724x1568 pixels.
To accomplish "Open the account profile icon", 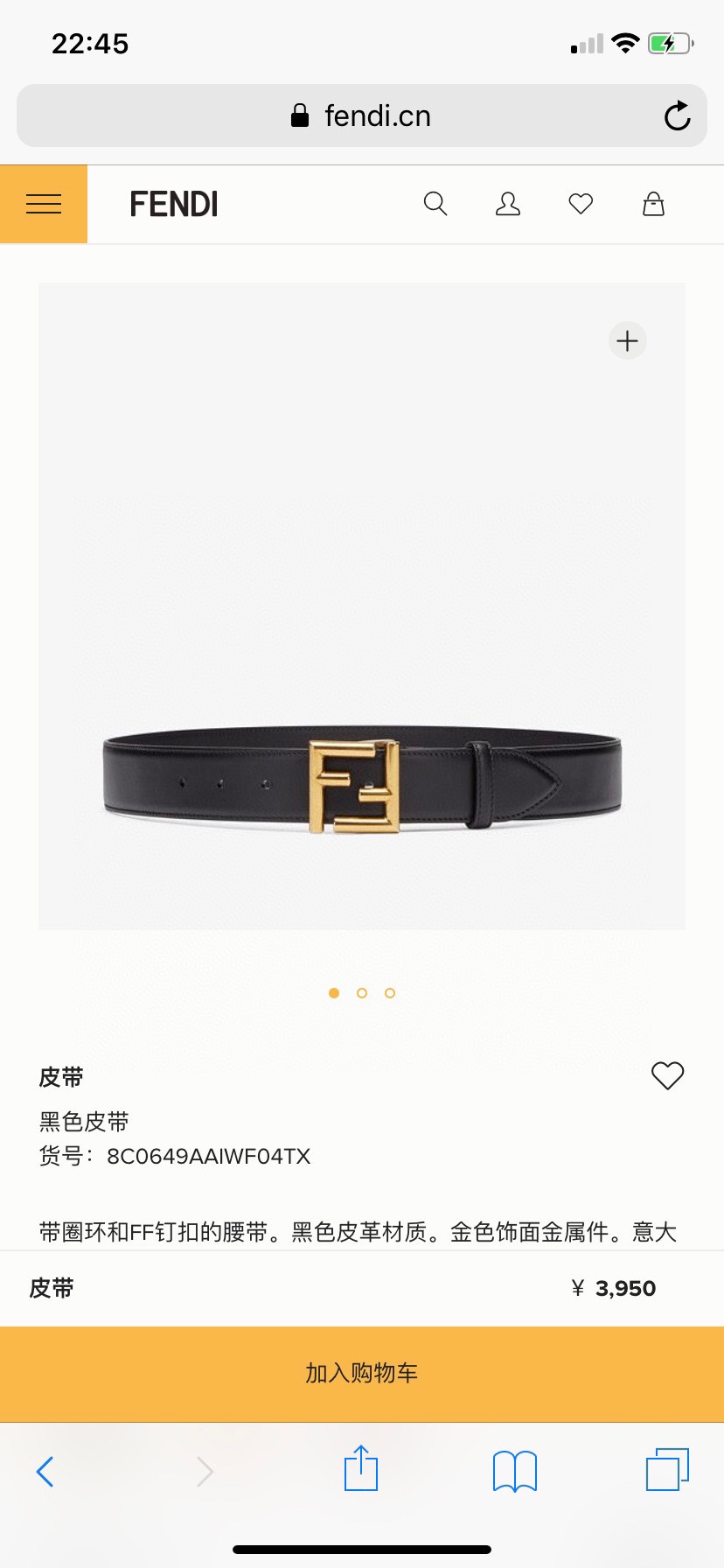I will [508, 204].
